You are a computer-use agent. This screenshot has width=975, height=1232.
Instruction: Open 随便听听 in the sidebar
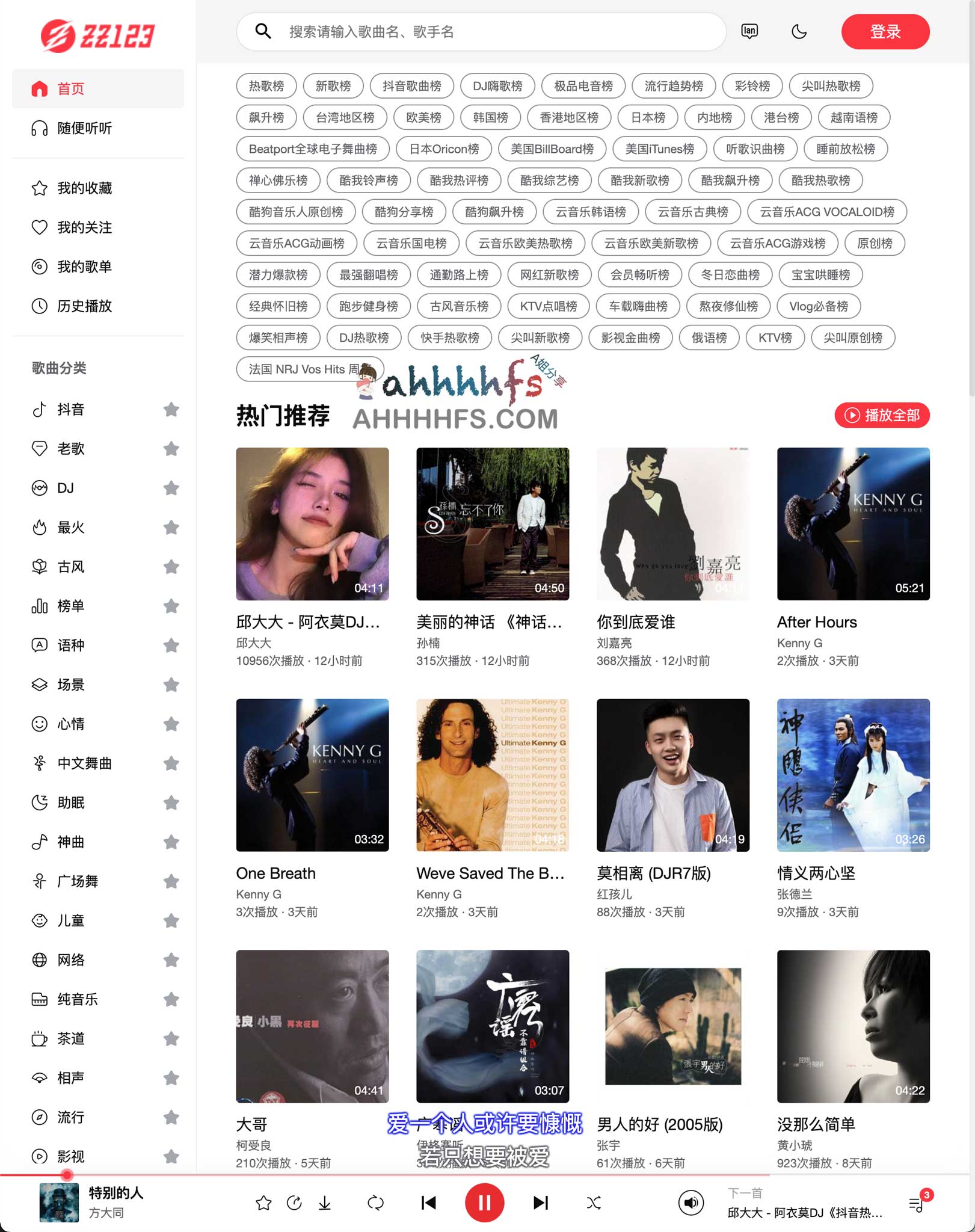(x=84, y=128)
